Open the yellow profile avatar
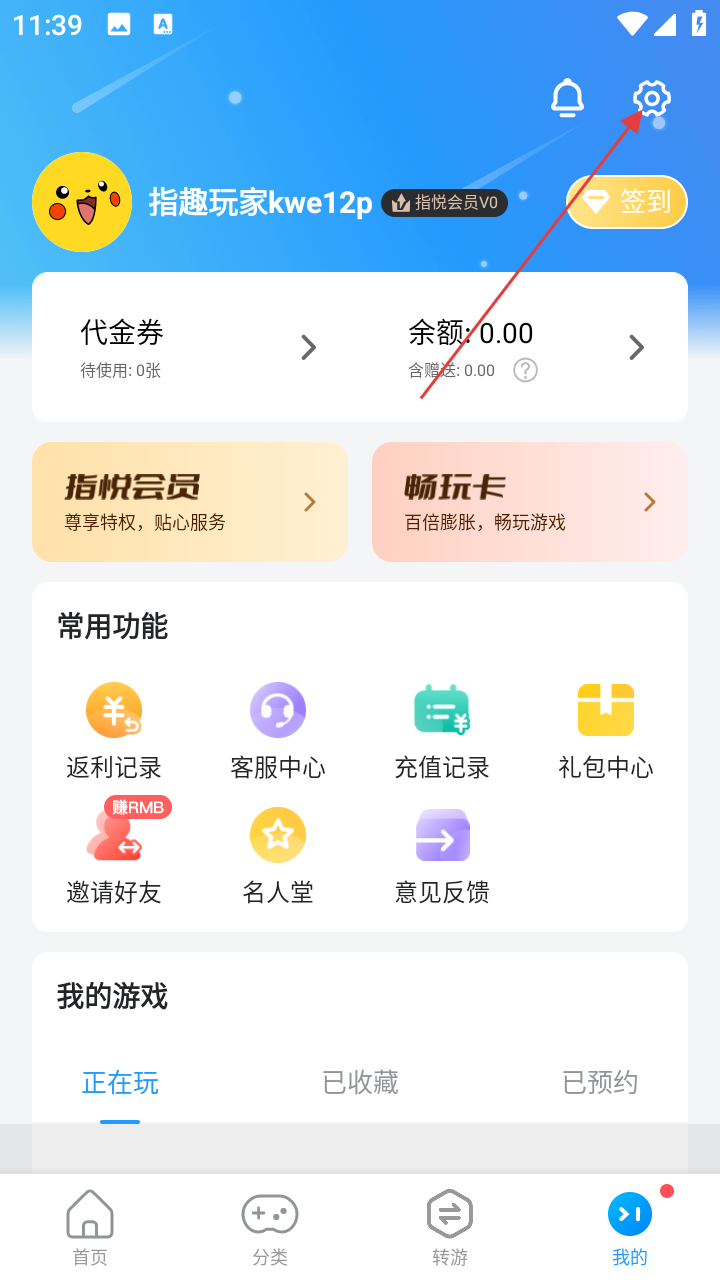This screenshot has width=720, height=1280. [82, 202]
